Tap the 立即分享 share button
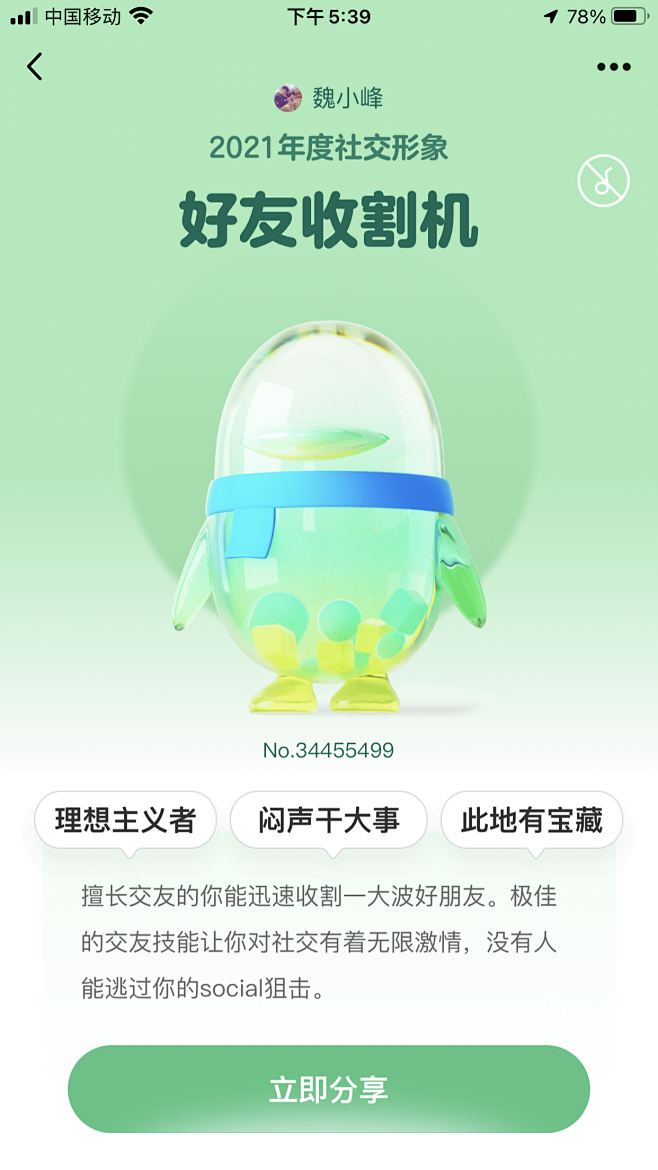This screenshot has height=1170, width=658. coord(328,1089)
